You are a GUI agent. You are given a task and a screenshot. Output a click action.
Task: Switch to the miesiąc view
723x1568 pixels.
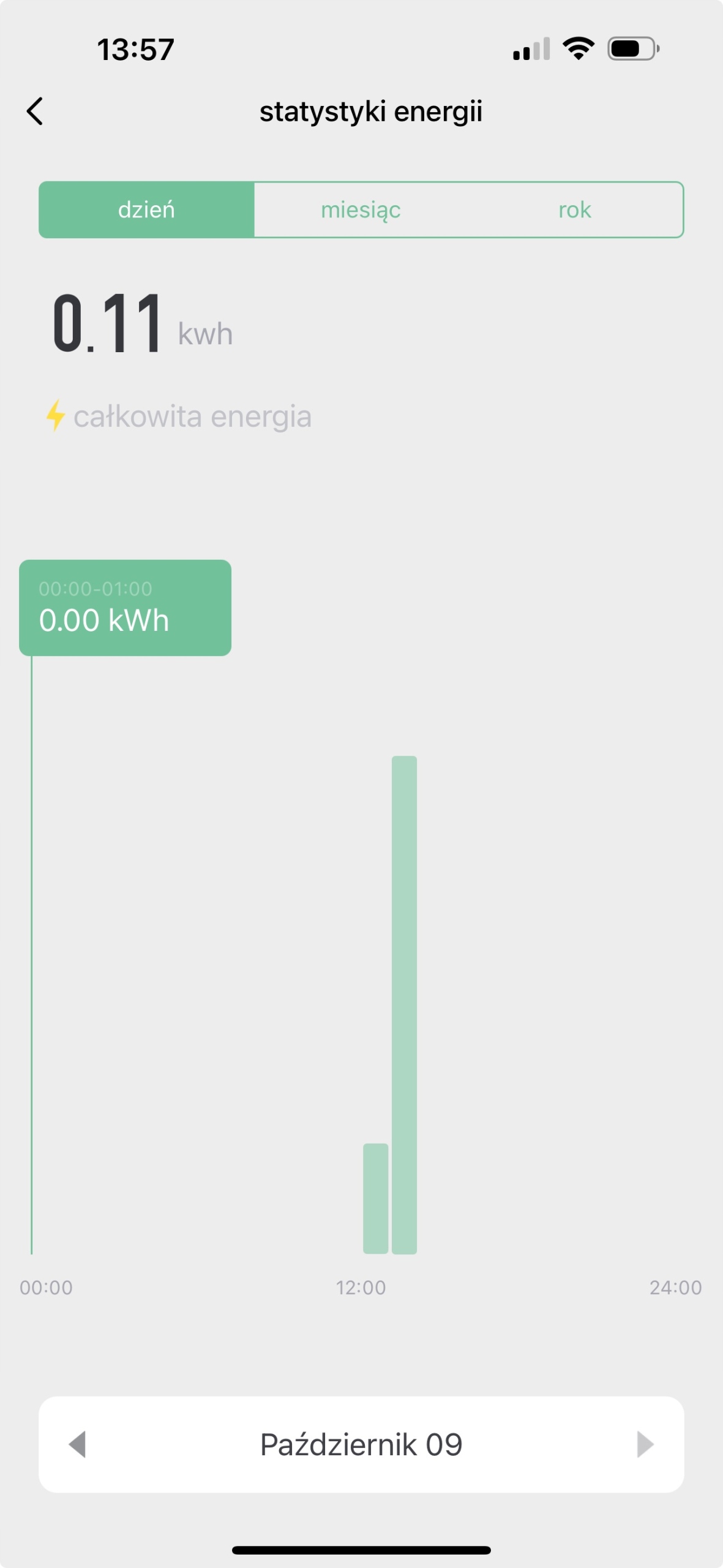pyautogui.click(x=361, y=210)
